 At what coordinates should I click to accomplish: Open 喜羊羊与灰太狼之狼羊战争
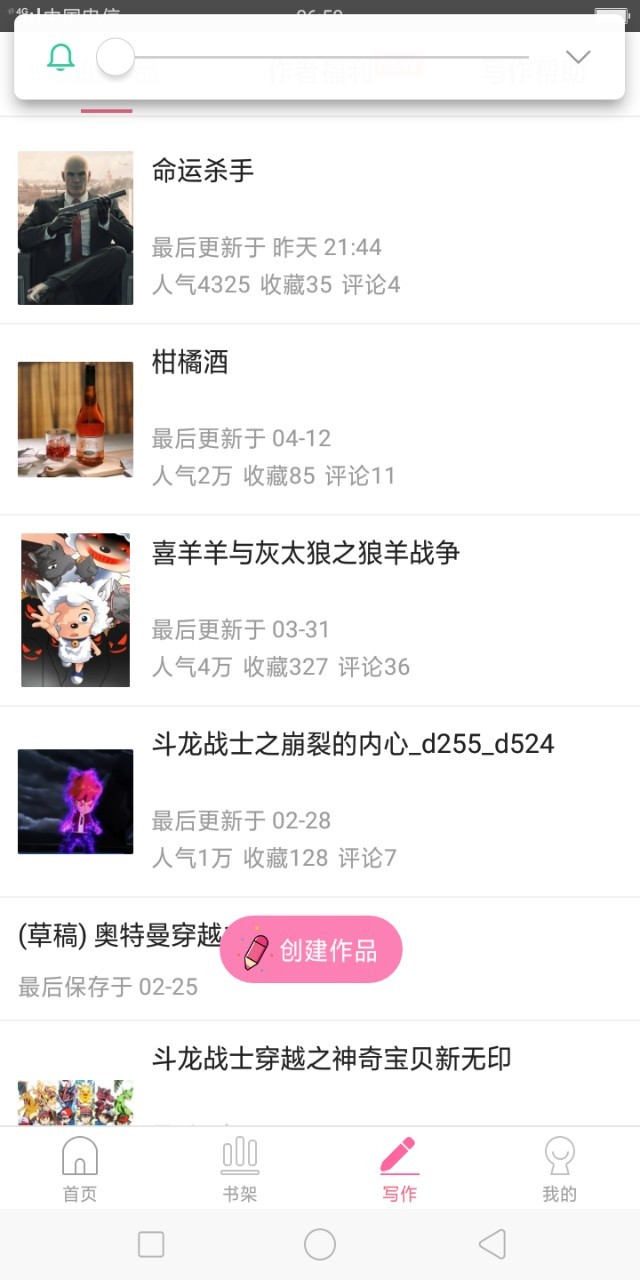(x=320, y=610)
